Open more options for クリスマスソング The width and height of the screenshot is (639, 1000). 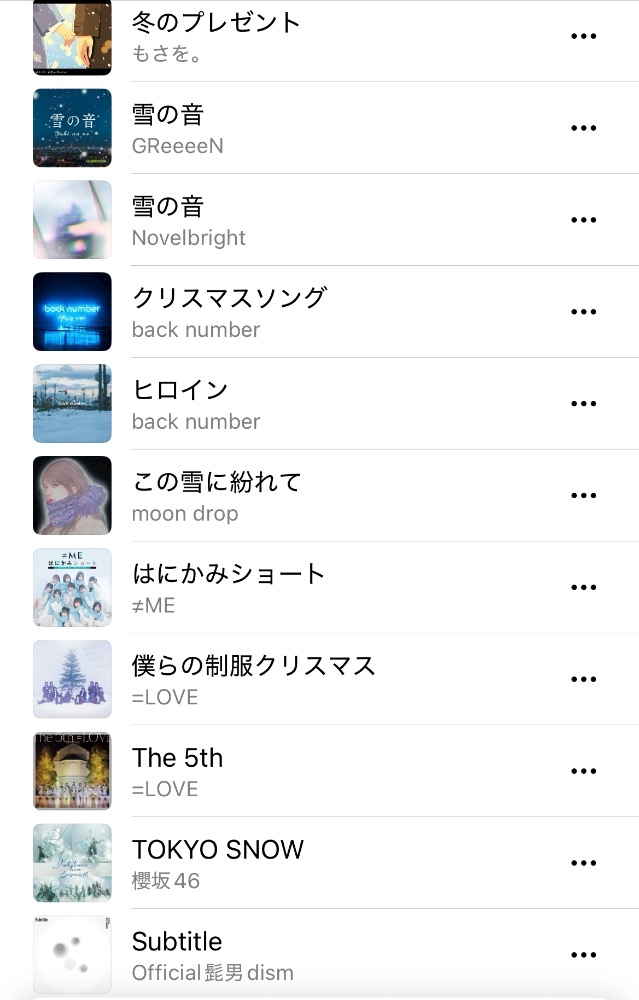583,312
